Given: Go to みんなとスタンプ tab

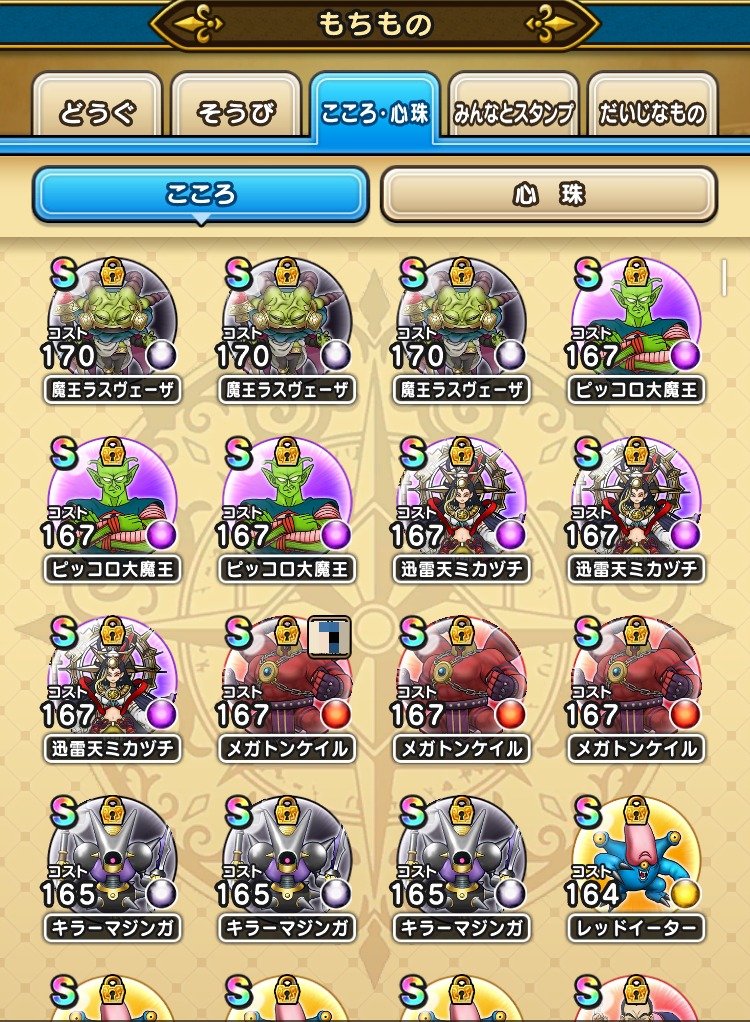Looking at the screenshot, I should (x=514, y=112).
